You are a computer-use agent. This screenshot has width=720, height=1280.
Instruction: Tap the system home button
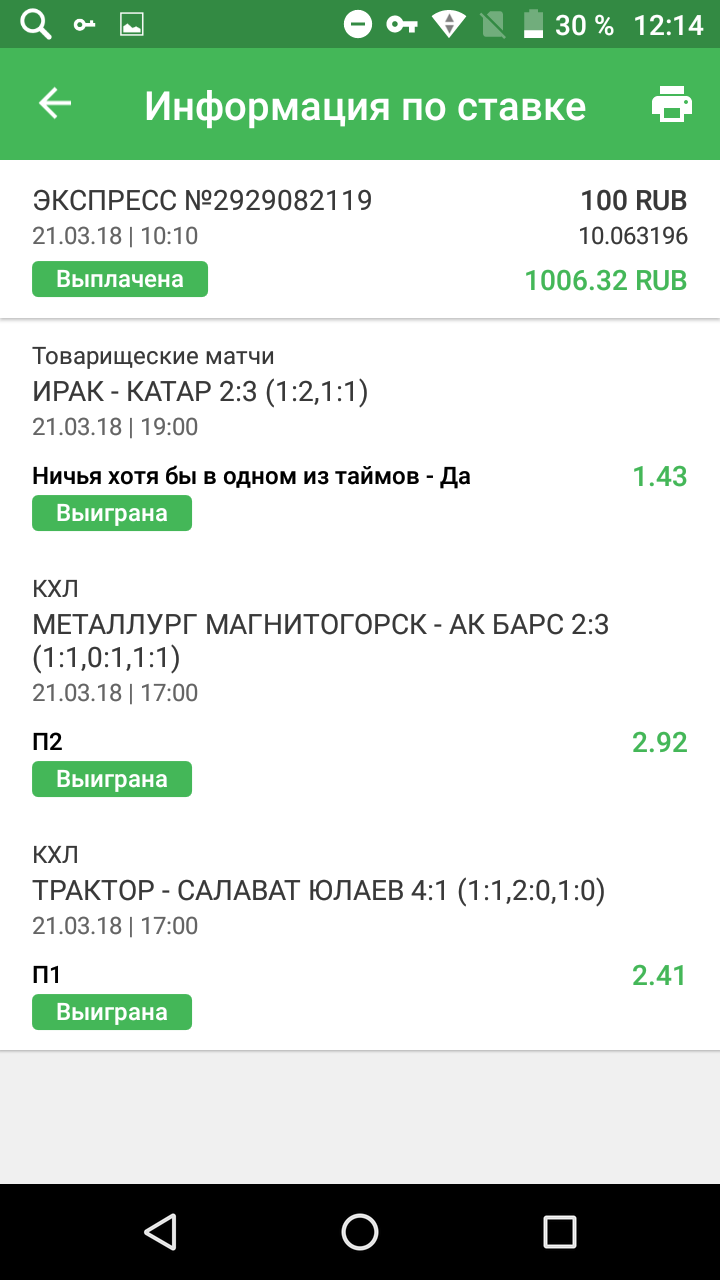pyautogui.click(x=359, y=1231)
